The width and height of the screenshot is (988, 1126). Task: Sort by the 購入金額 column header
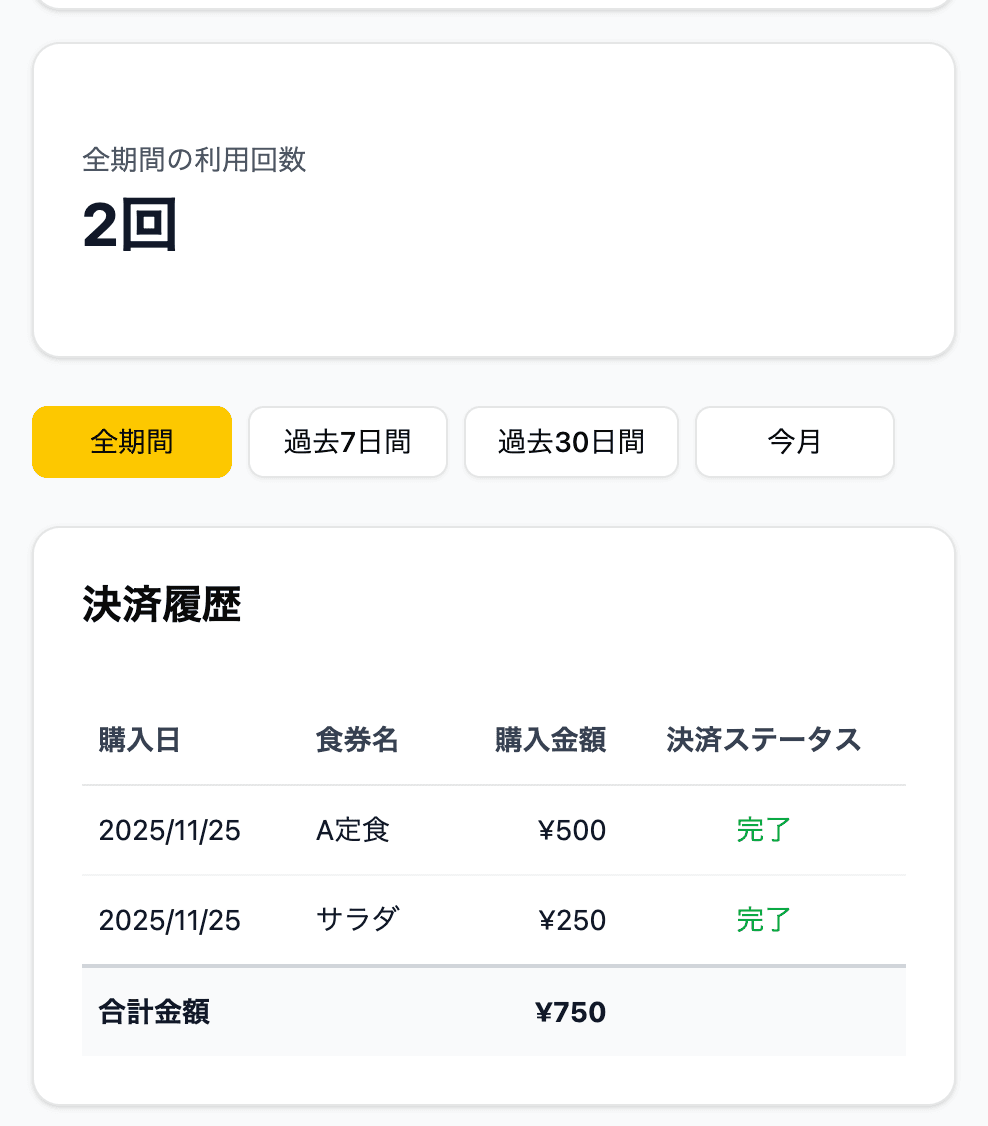coord(549,740)
